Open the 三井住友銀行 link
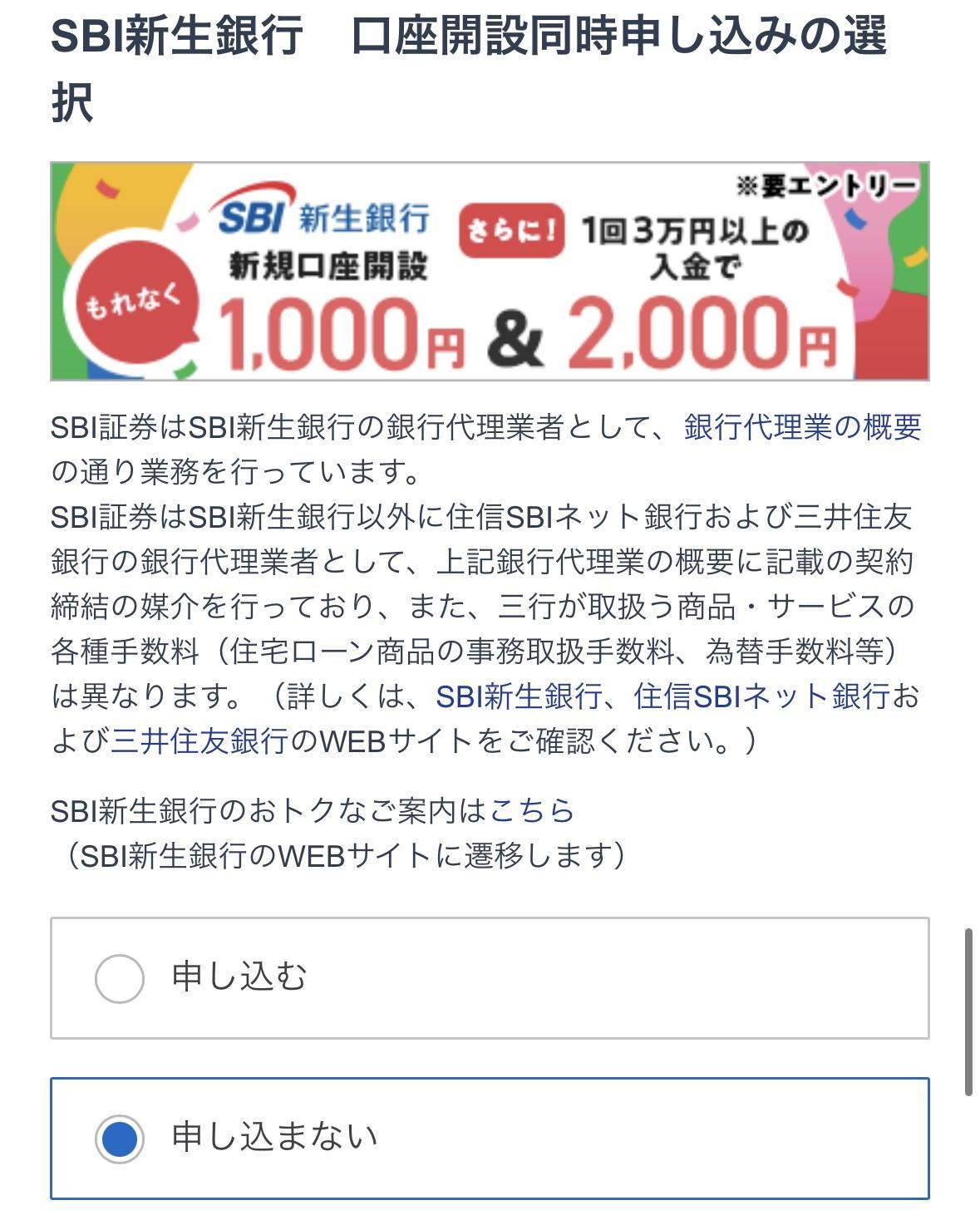This screenshot has height=1220, width=980. [x=199, y=740]
